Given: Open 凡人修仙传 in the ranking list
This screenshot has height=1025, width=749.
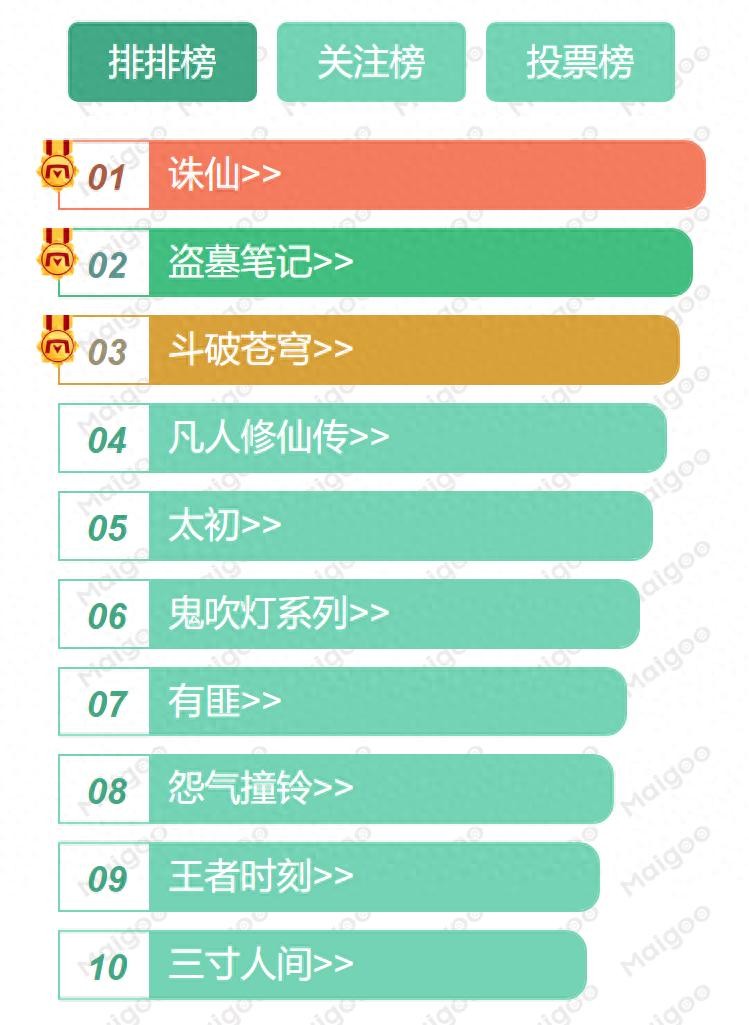Looking at the screenshot, I should (278, 438).
